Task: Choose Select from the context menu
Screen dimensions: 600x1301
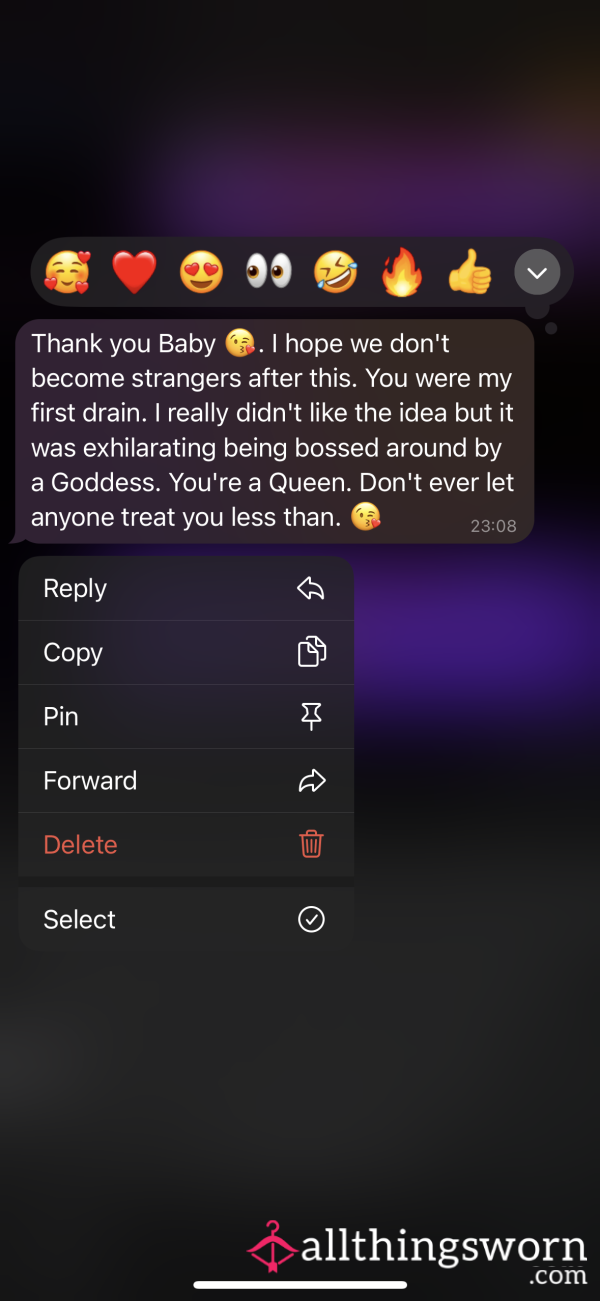Action: click(186, 919)
